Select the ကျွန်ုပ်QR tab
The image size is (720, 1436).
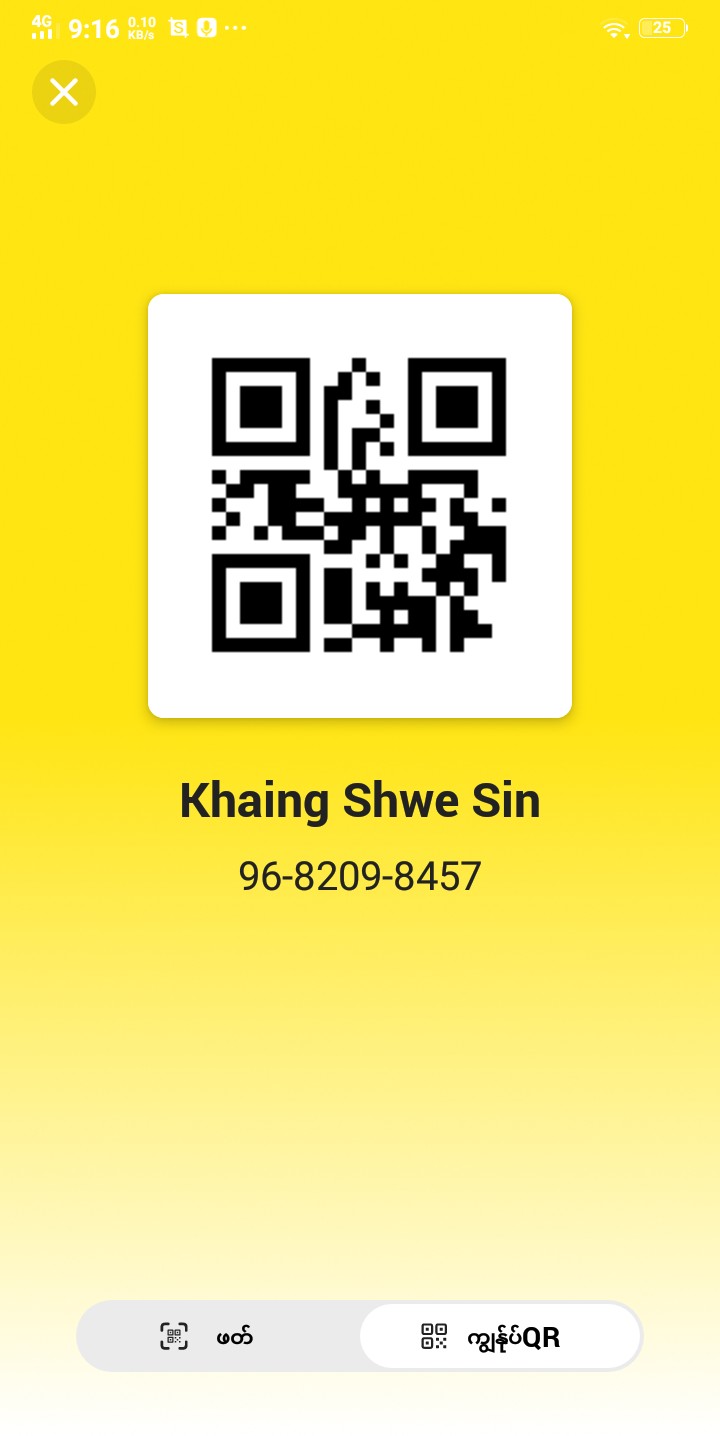[x=499, y=1336]
